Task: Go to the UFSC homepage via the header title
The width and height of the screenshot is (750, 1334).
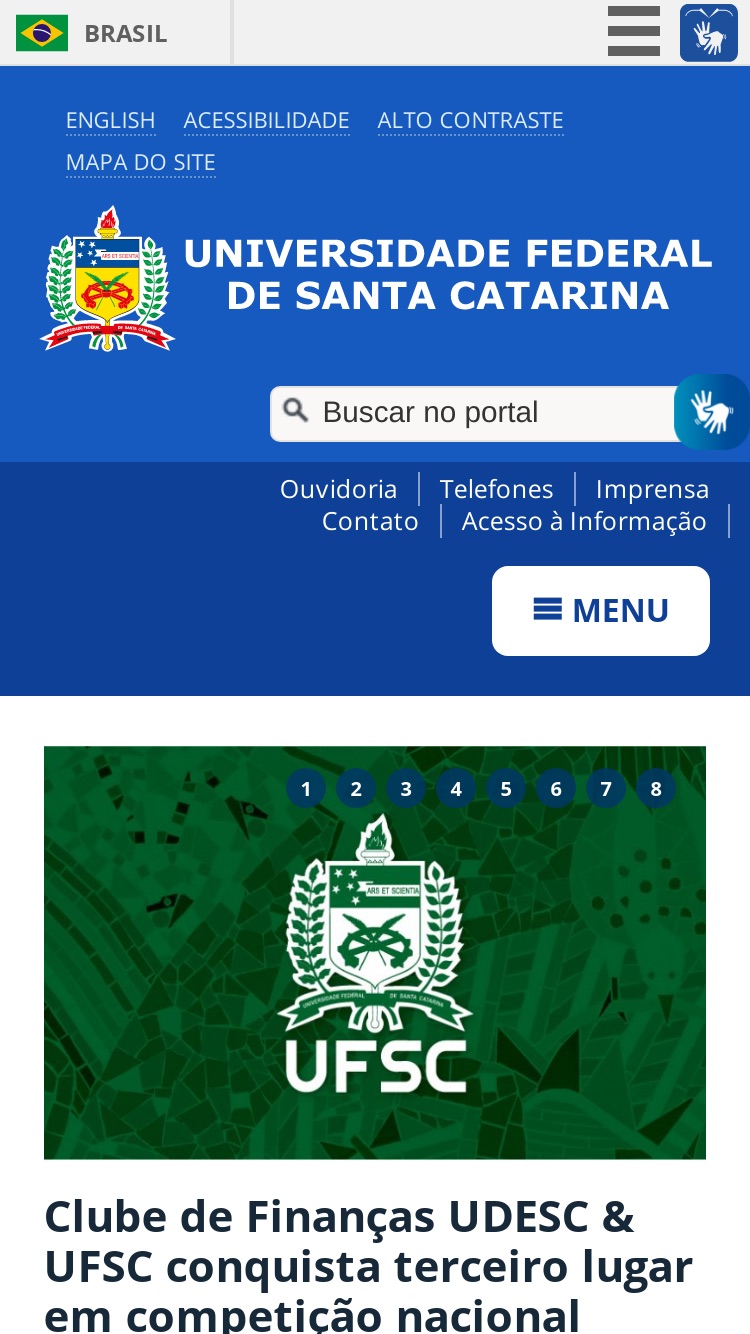Action: point(448,275)
